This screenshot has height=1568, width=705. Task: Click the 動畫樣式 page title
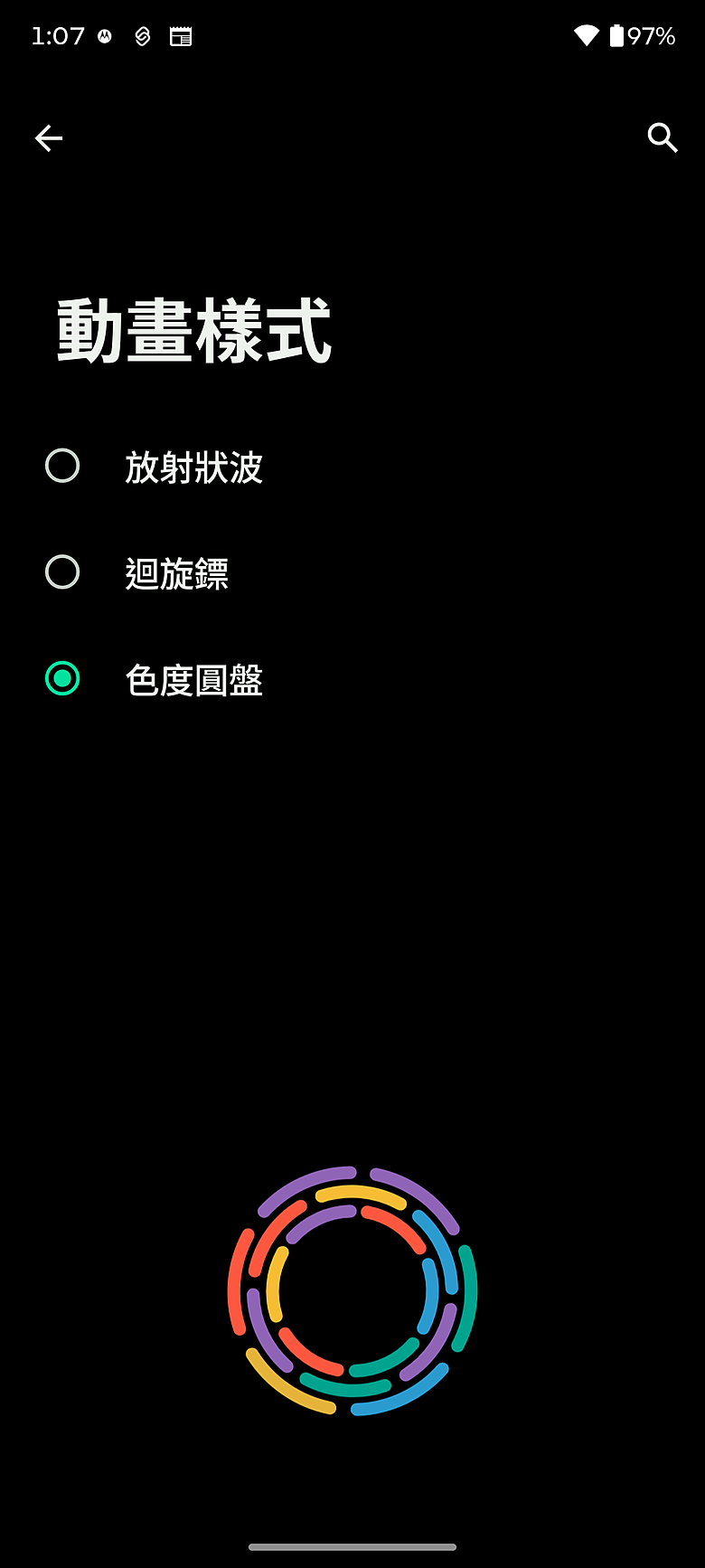[193, 330]
